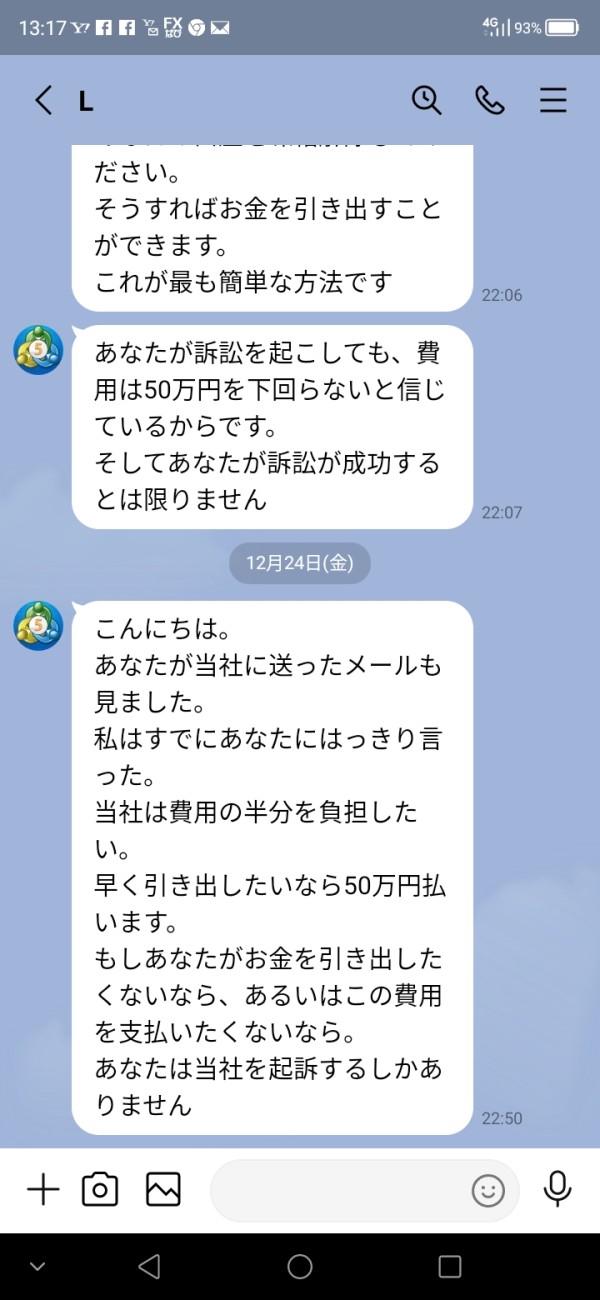Open sender avatar beside the 22:07 message

38,351
